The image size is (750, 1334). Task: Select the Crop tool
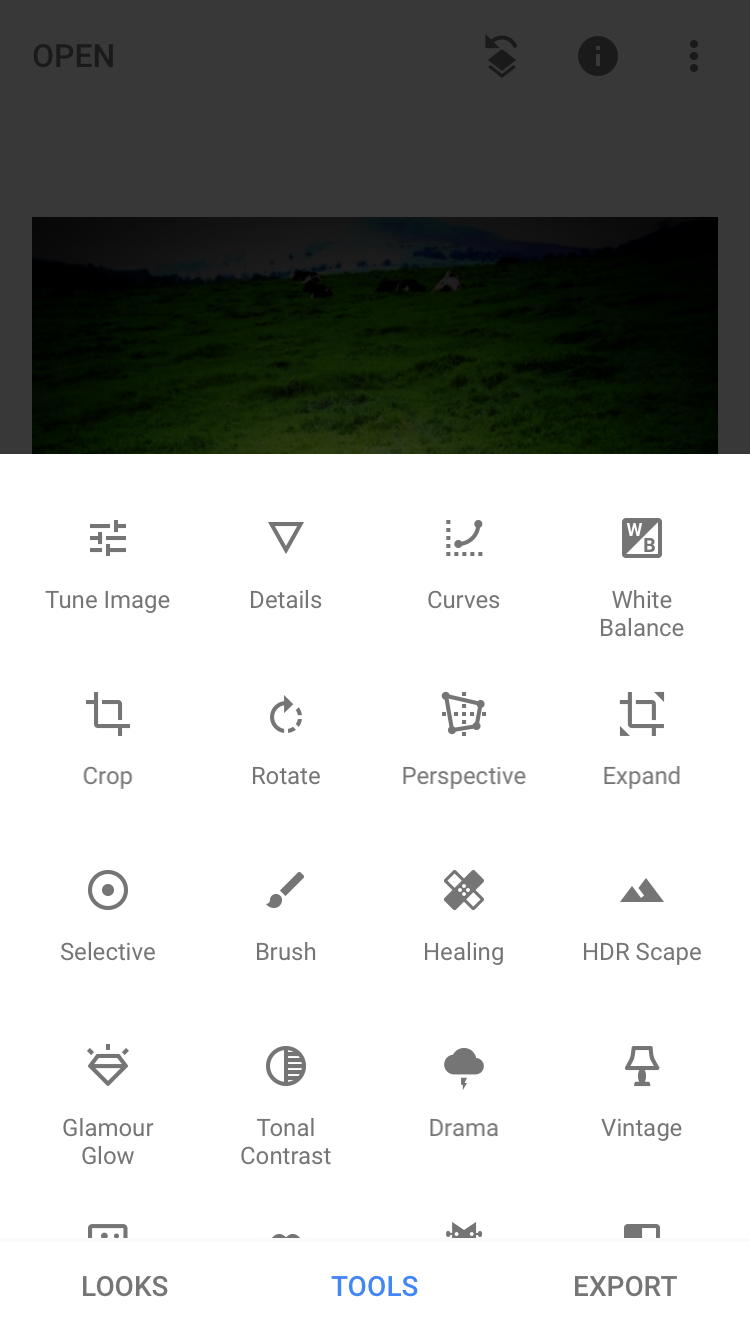(x=108, y=741)
